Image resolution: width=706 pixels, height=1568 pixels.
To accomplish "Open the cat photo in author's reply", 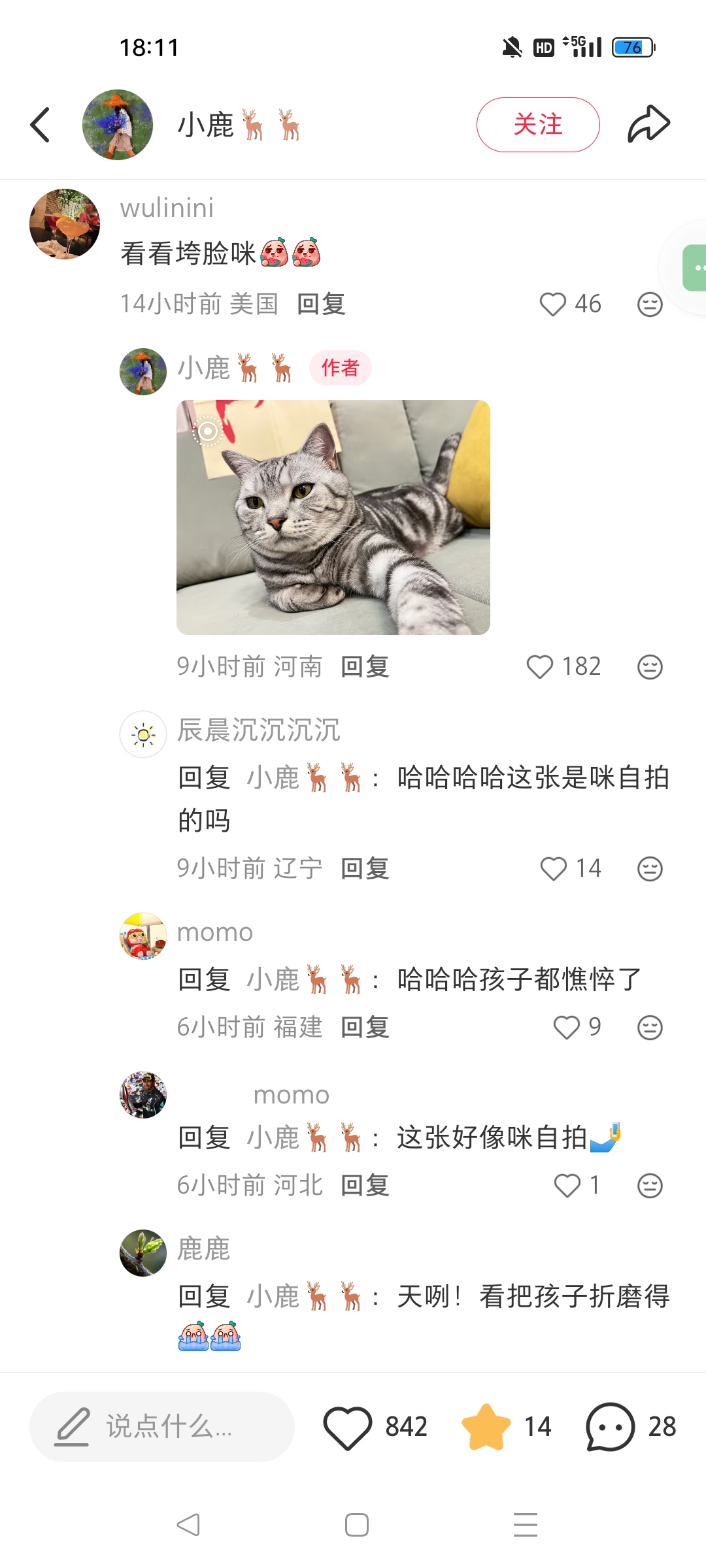I will click(x=333, y=517).
